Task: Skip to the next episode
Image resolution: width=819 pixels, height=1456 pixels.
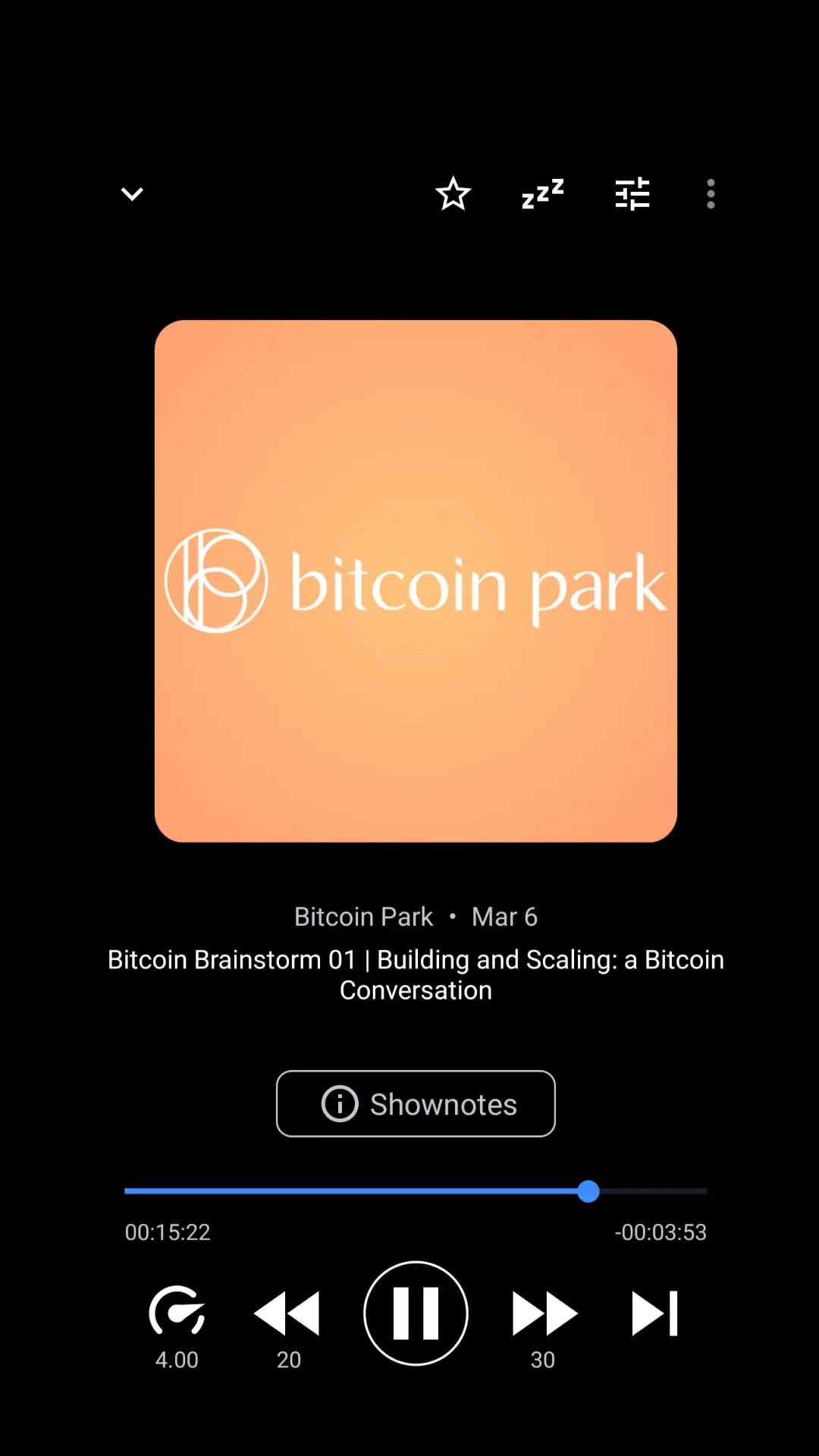Action: click(654, 1313)
